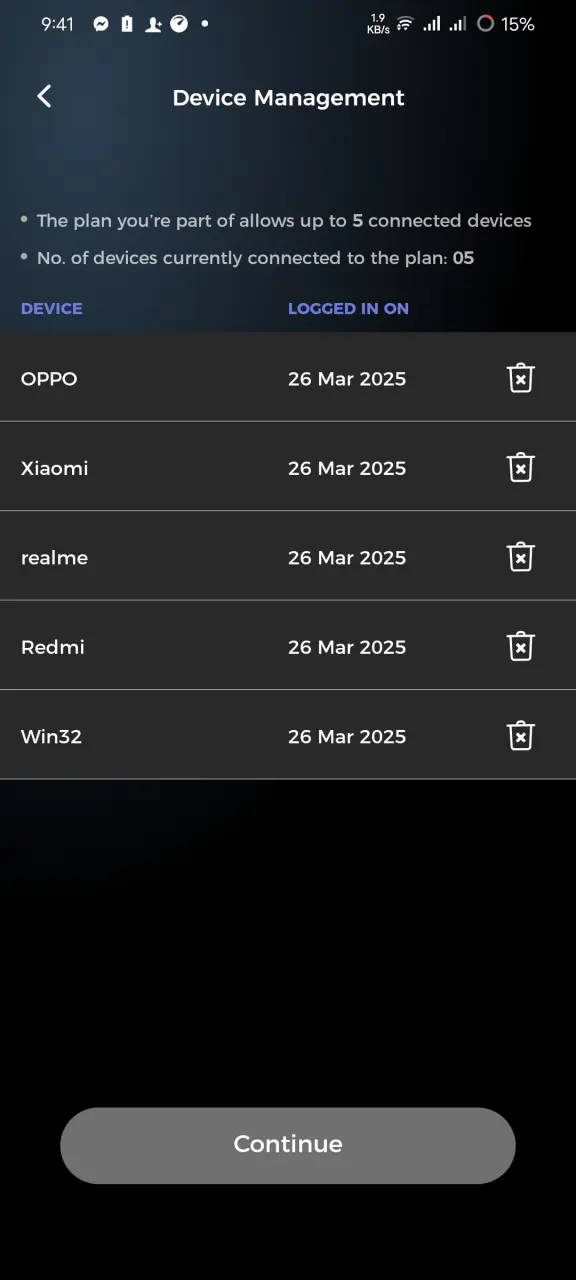The width and height of the screenshot is (576, 1280).
Task: Tap the Continue button
Action: [x=288, y=1145]
